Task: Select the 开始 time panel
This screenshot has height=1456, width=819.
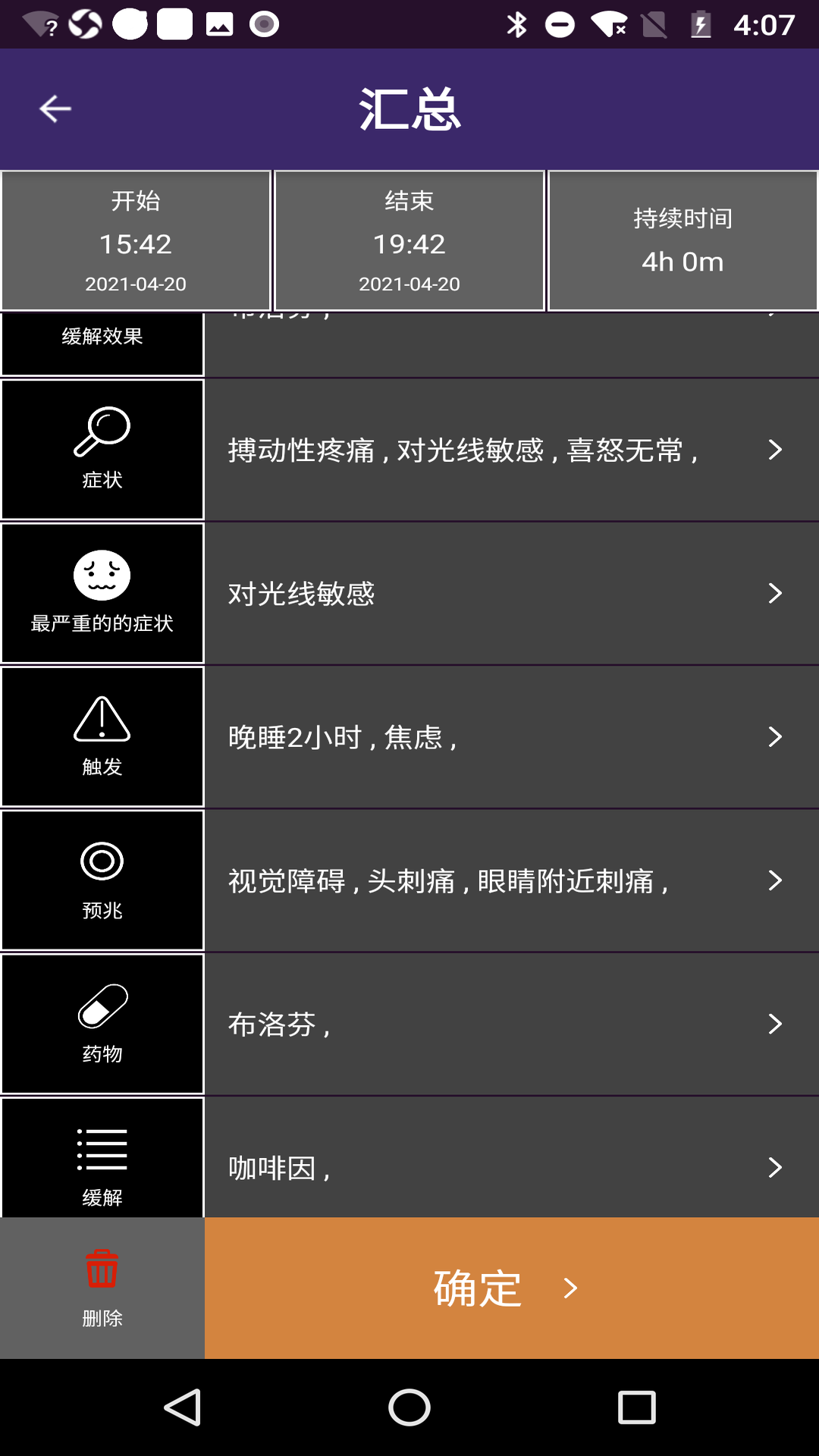Action: [136, 240]
